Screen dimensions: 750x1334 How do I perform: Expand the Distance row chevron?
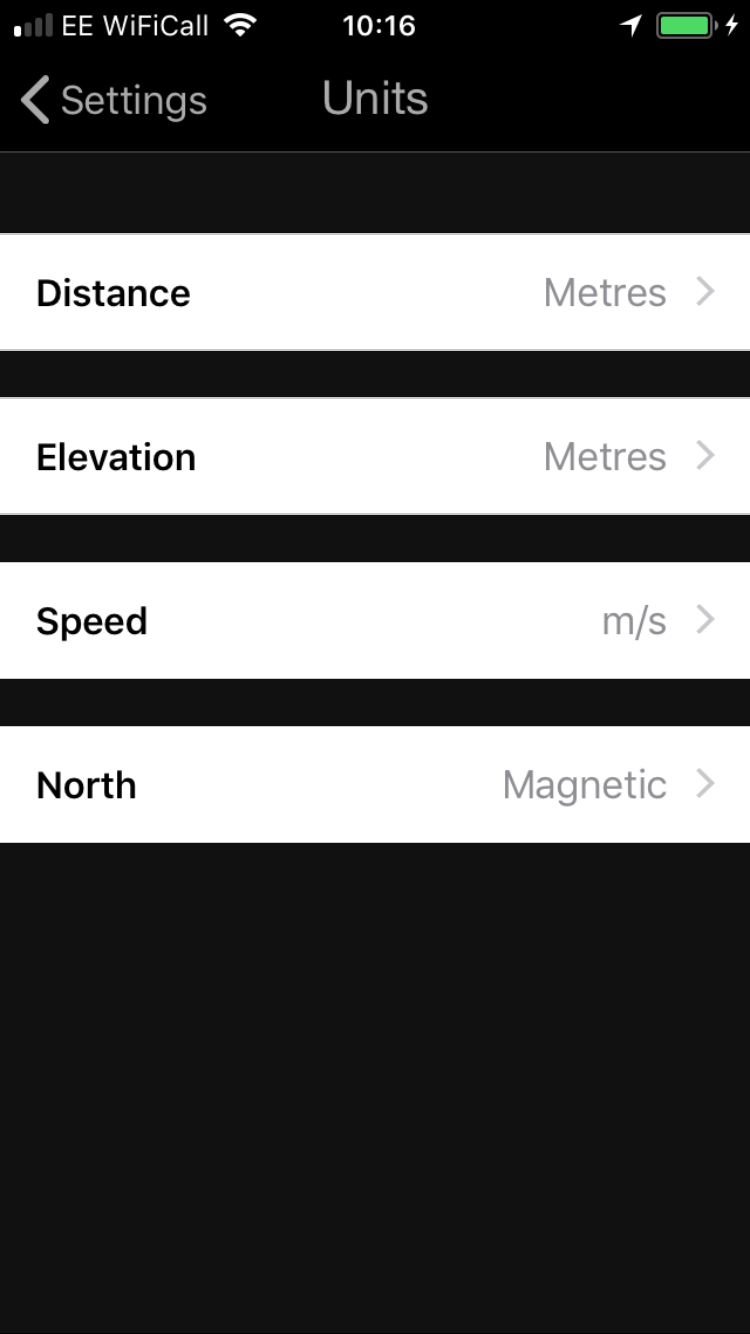tap(707, 292)
